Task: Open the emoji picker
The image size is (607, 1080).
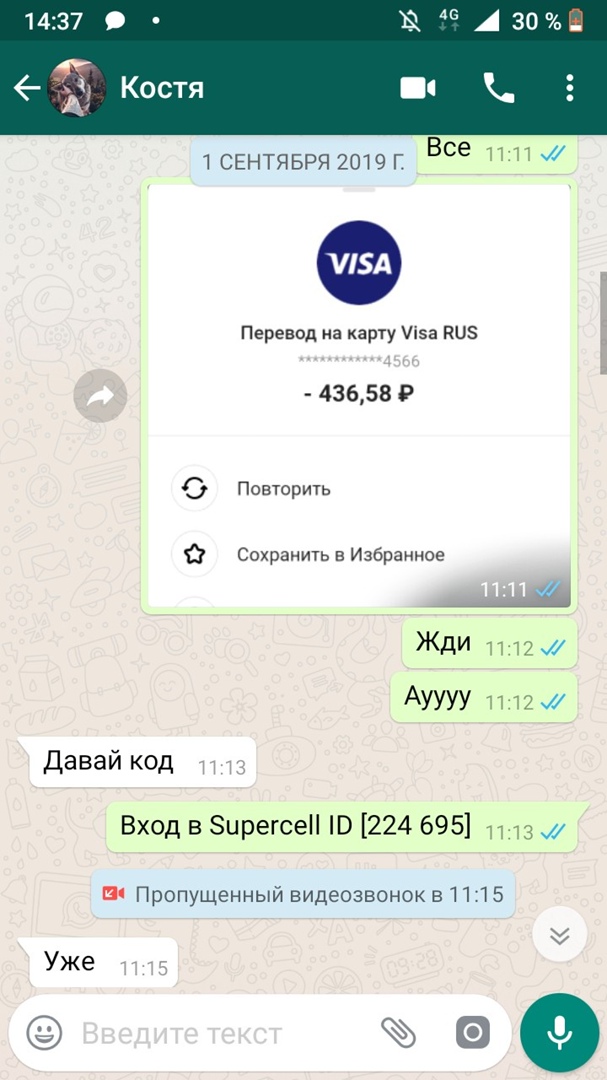Action: (x=44, y=1032)
